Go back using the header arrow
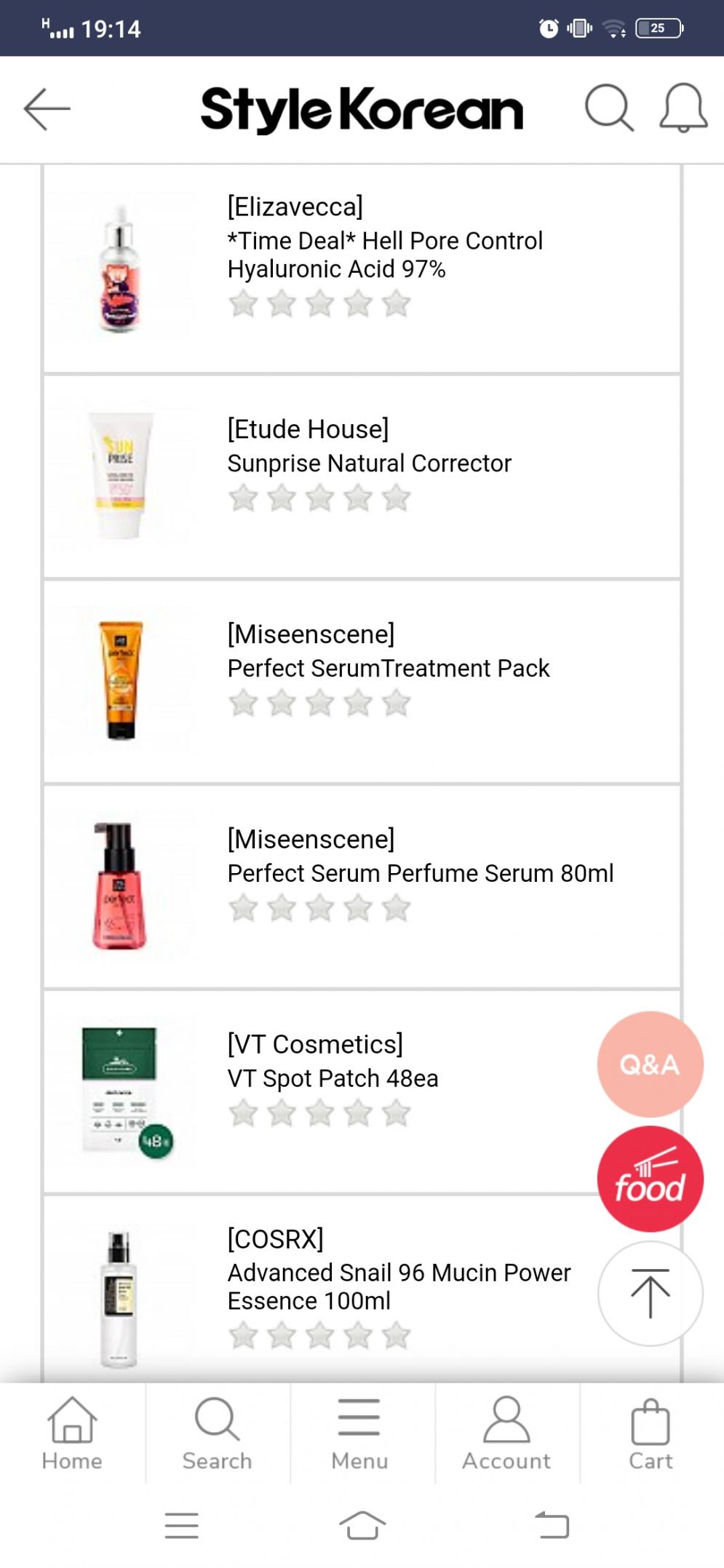This screenshot has width=724, height=1568. point(47,109)
